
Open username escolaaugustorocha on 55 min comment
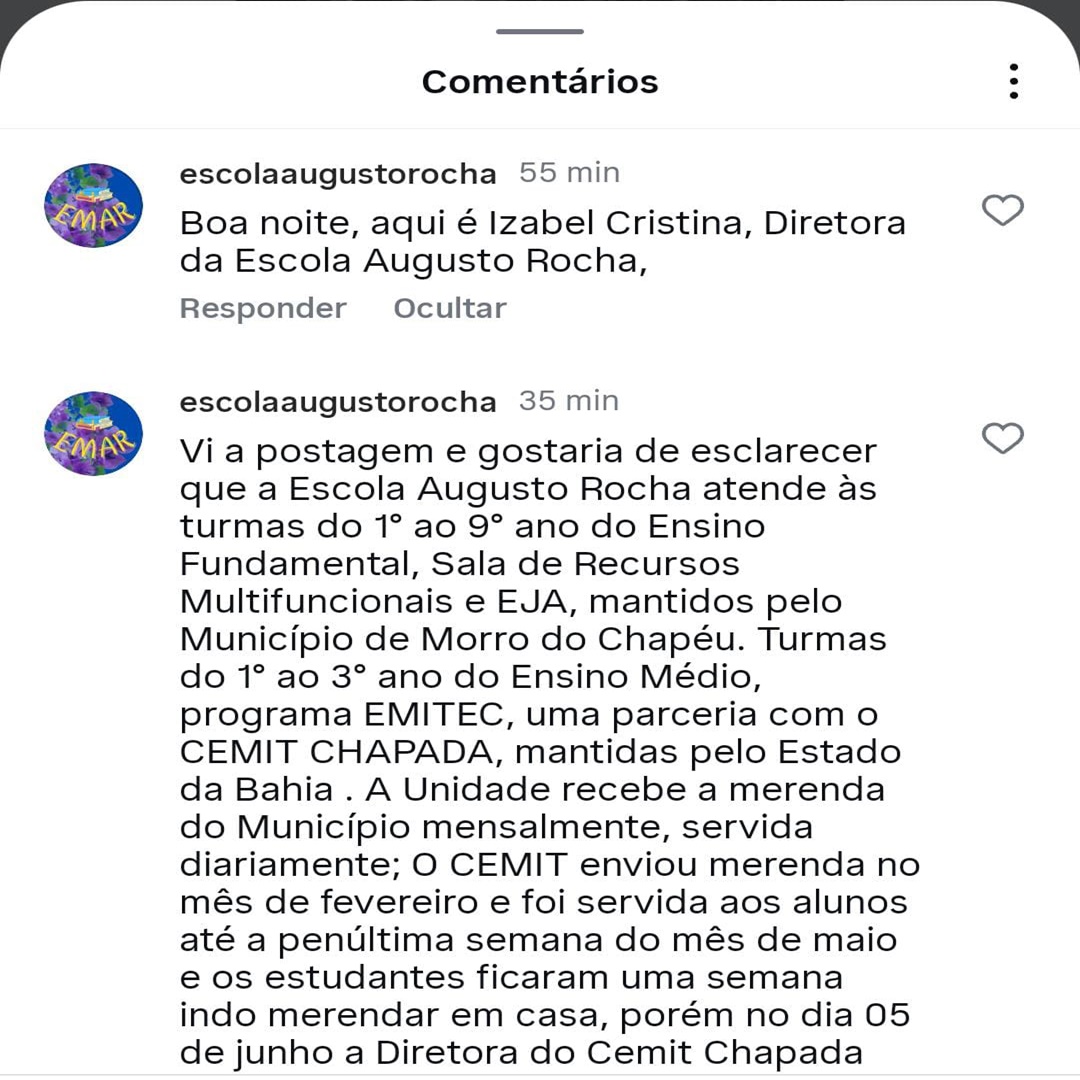tap(338, 174)
